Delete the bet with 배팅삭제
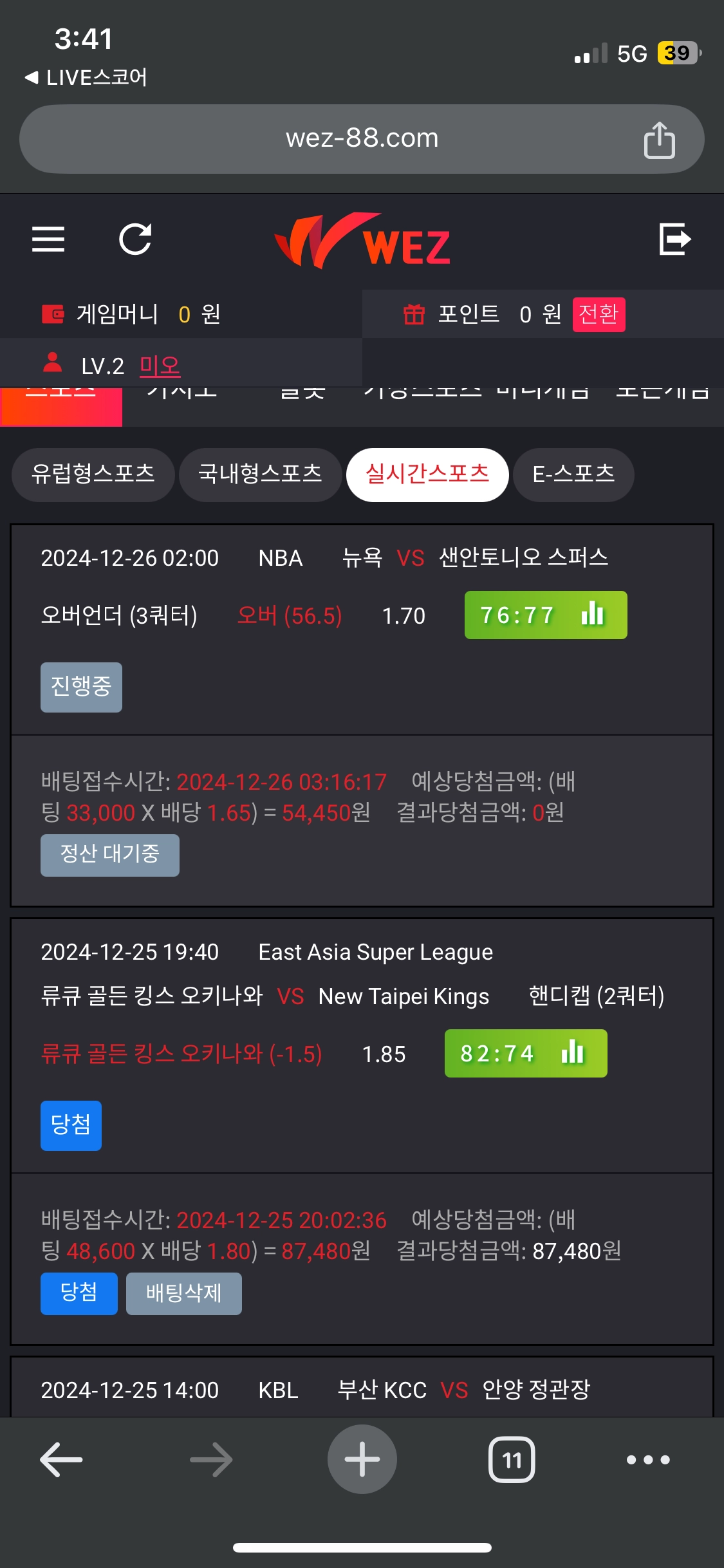Screen dimensions: 724x1568 184,1293
